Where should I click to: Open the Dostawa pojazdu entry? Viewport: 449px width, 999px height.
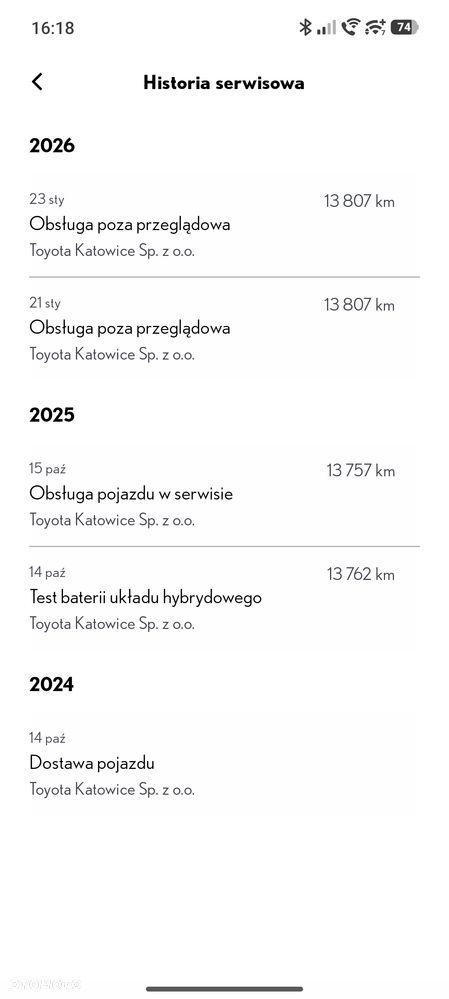click(x=224, y=765)
